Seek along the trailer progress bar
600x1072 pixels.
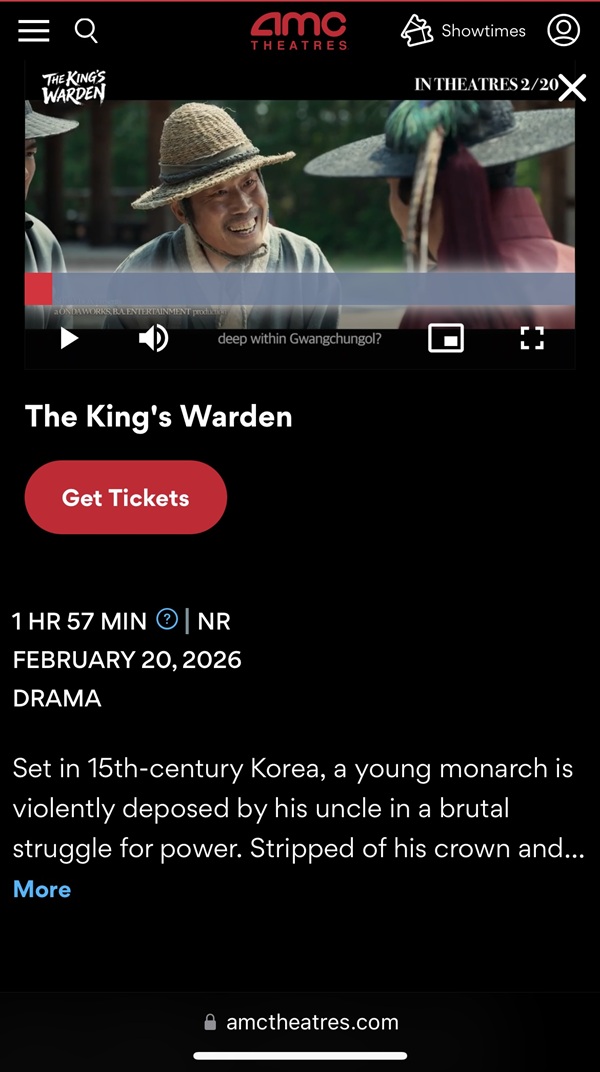[300, 289]
